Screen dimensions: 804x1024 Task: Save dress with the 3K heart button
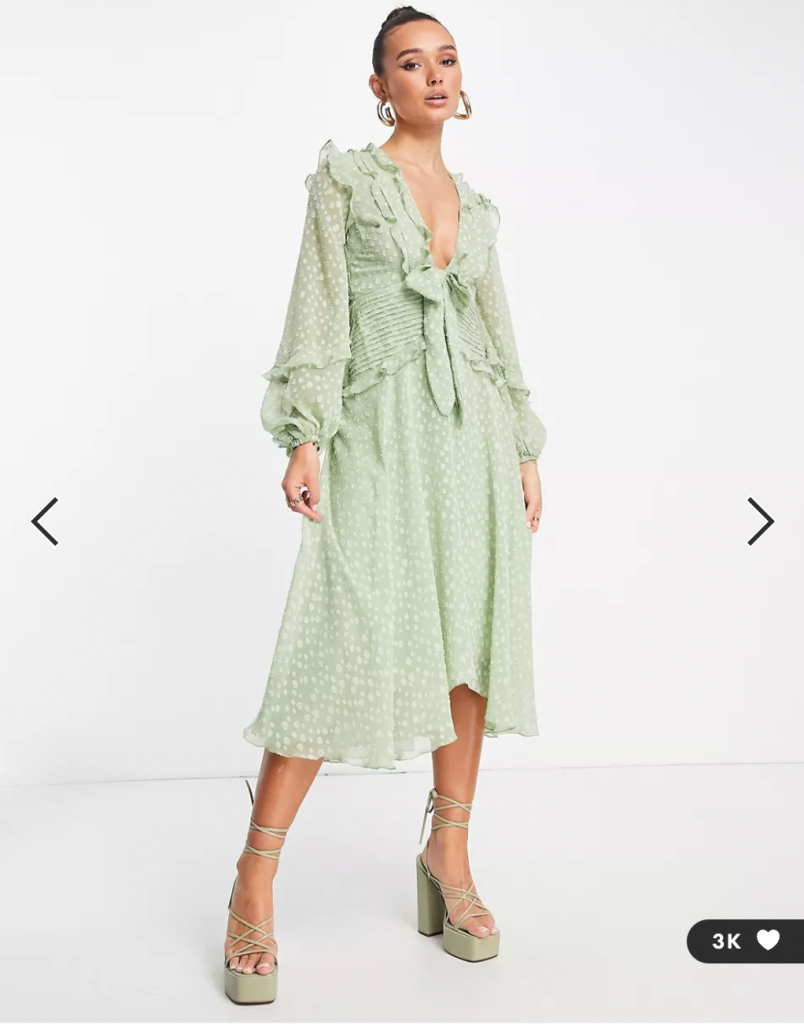[x=746, y=940]
